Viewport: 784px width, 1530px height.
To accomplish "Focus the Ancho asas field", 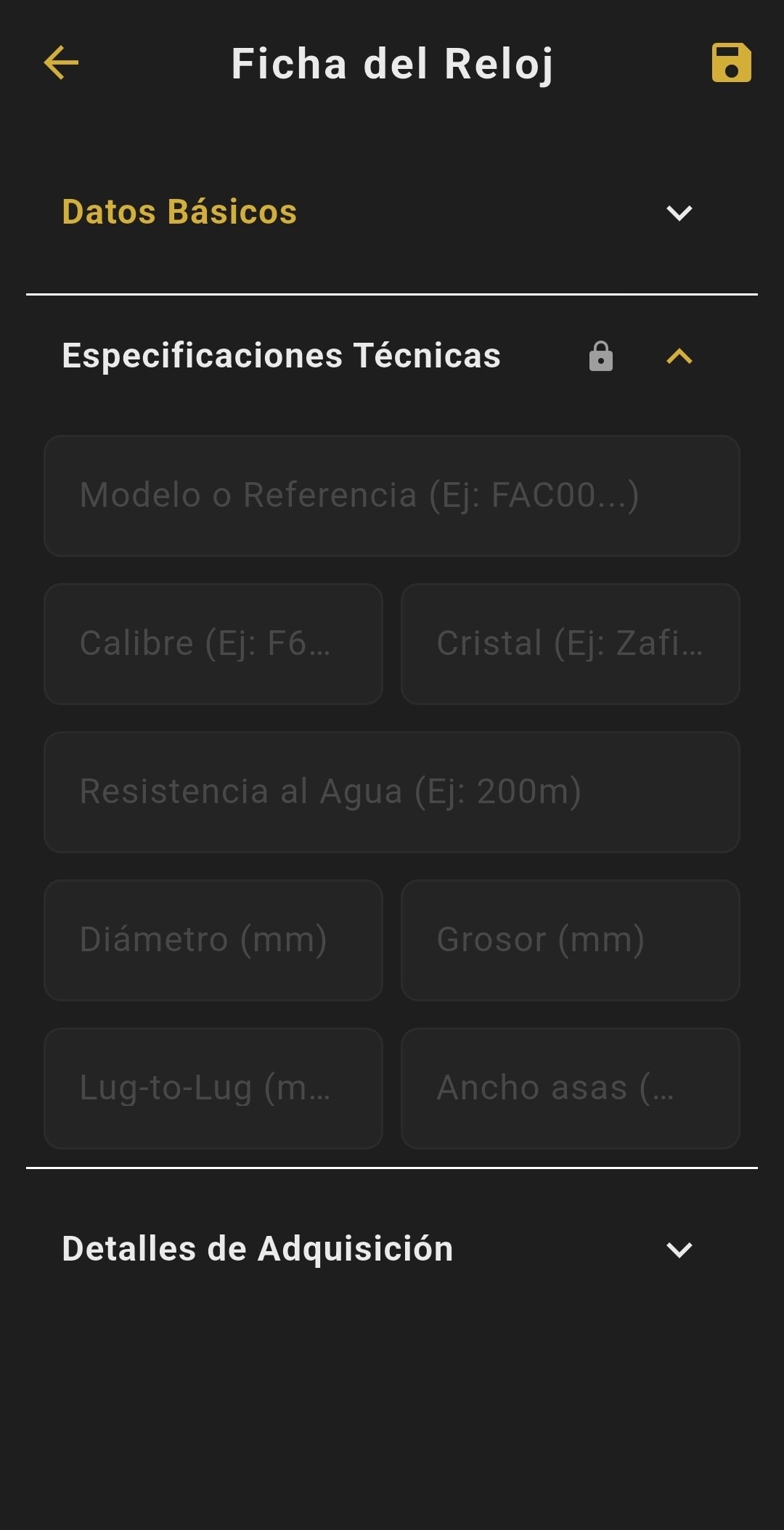I will click(x=571, y=1089).
